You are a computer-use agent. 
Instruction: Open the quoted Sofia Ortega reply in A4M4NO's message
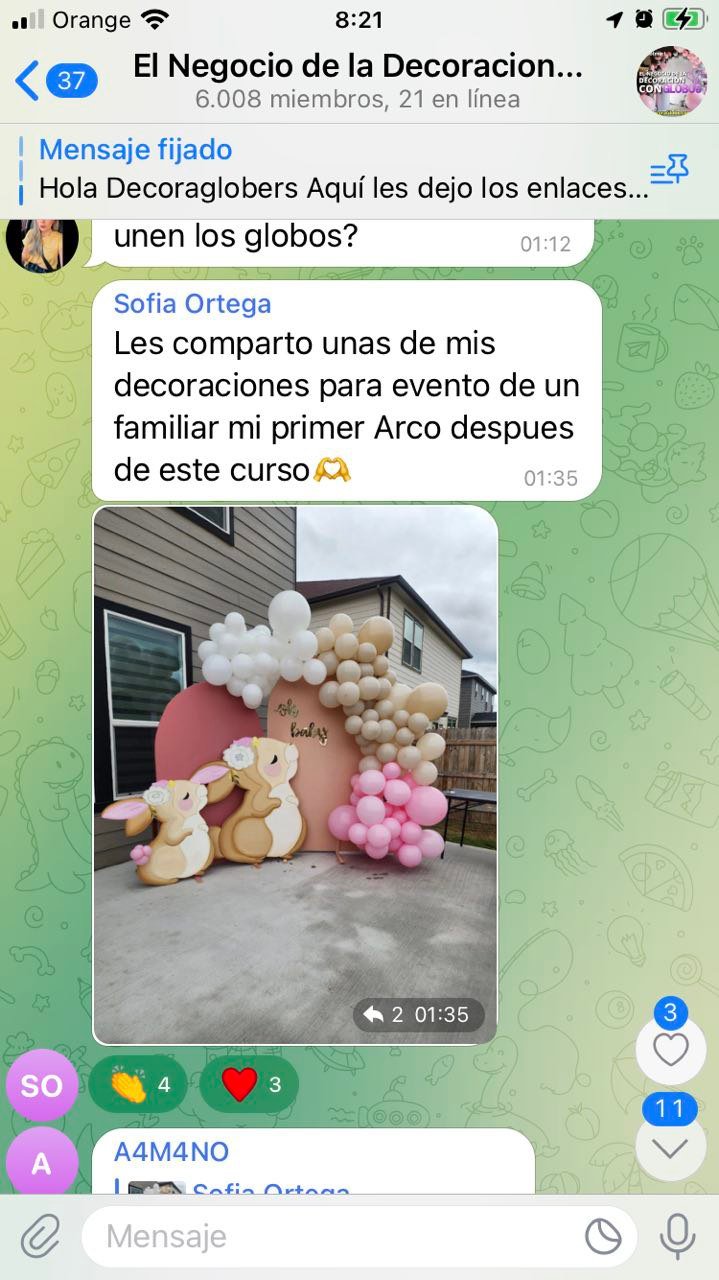pyautogui.click(x=270, y=1187)
